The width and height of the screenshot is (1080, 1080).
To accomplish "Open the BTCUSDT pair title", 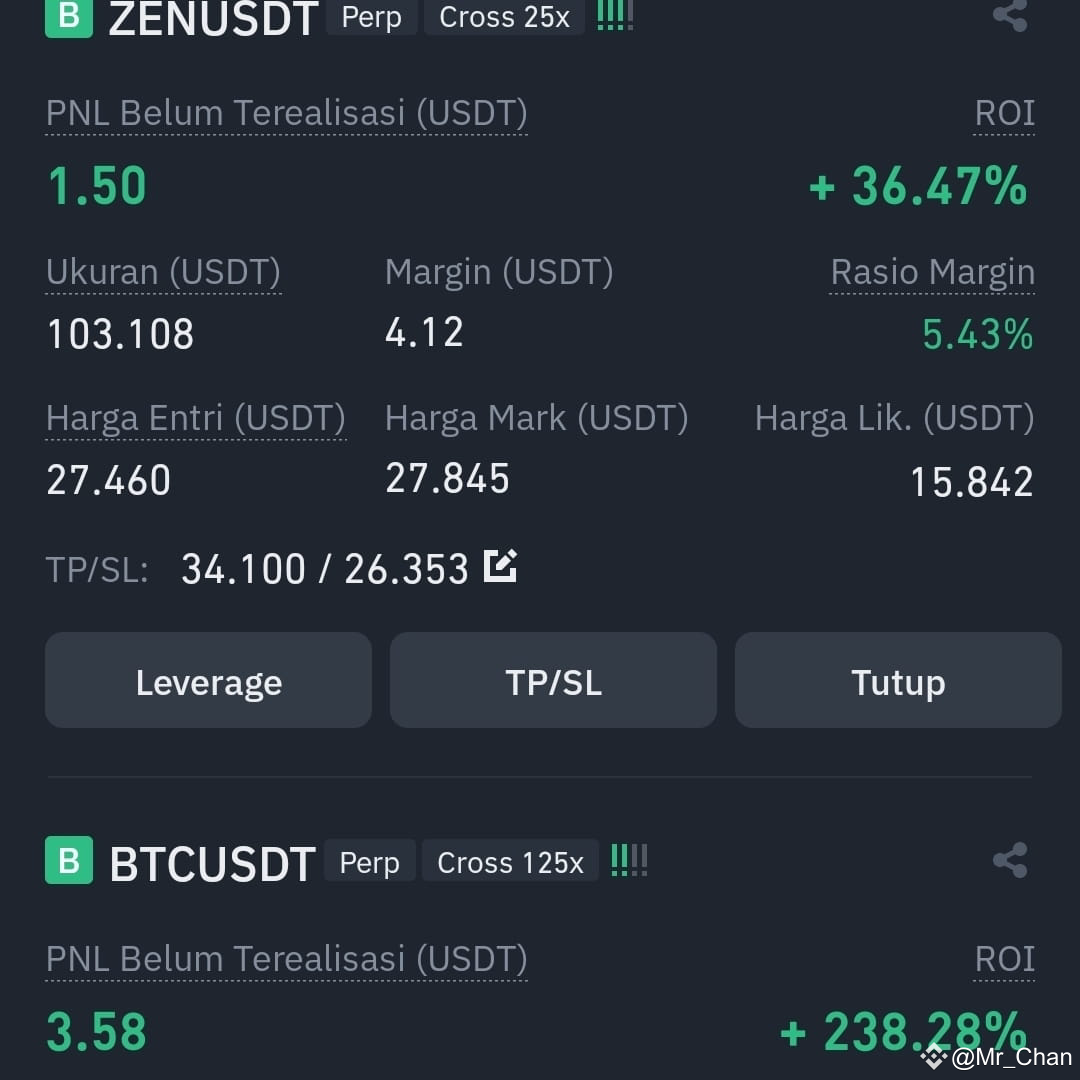I will pos(212,863).
